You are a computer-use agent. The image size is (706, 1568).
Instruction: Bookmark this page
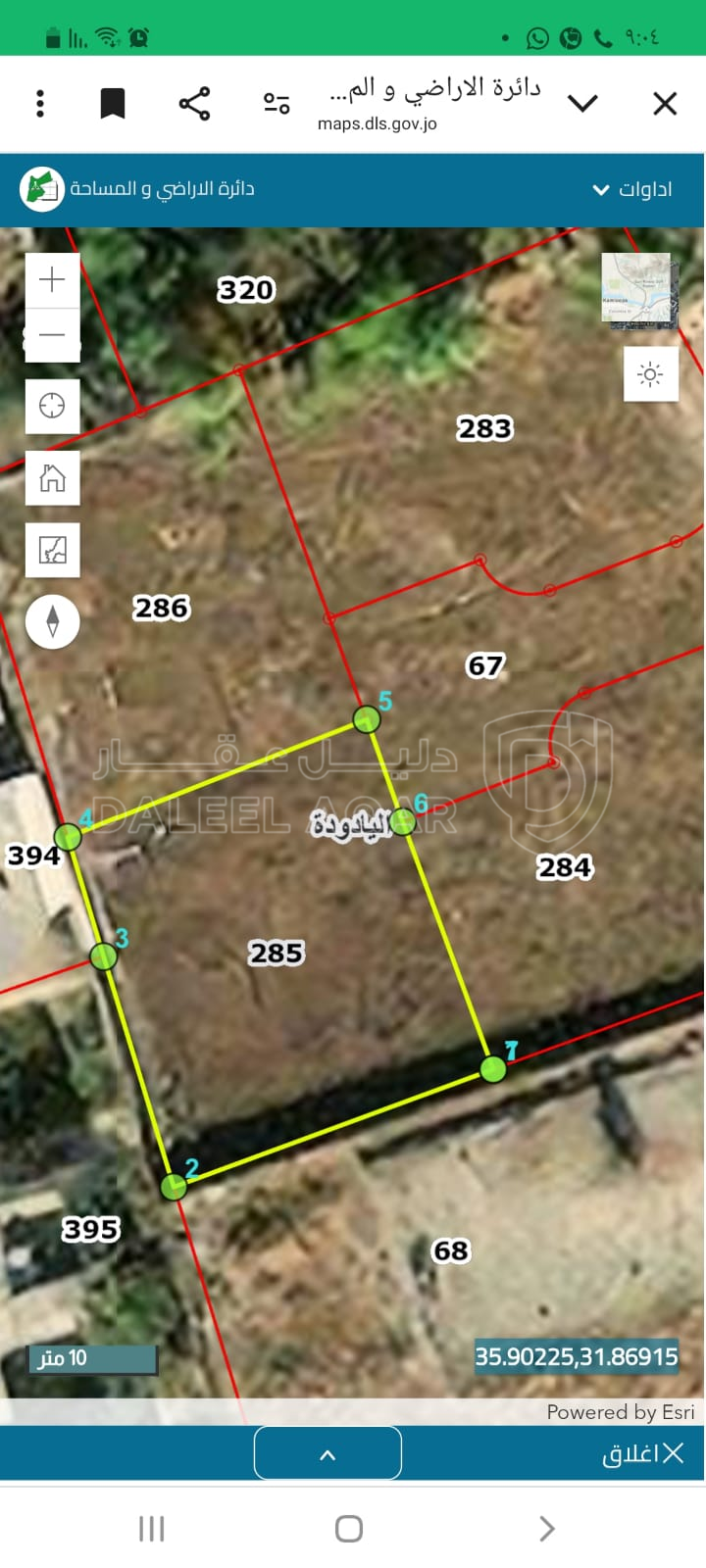113,103
